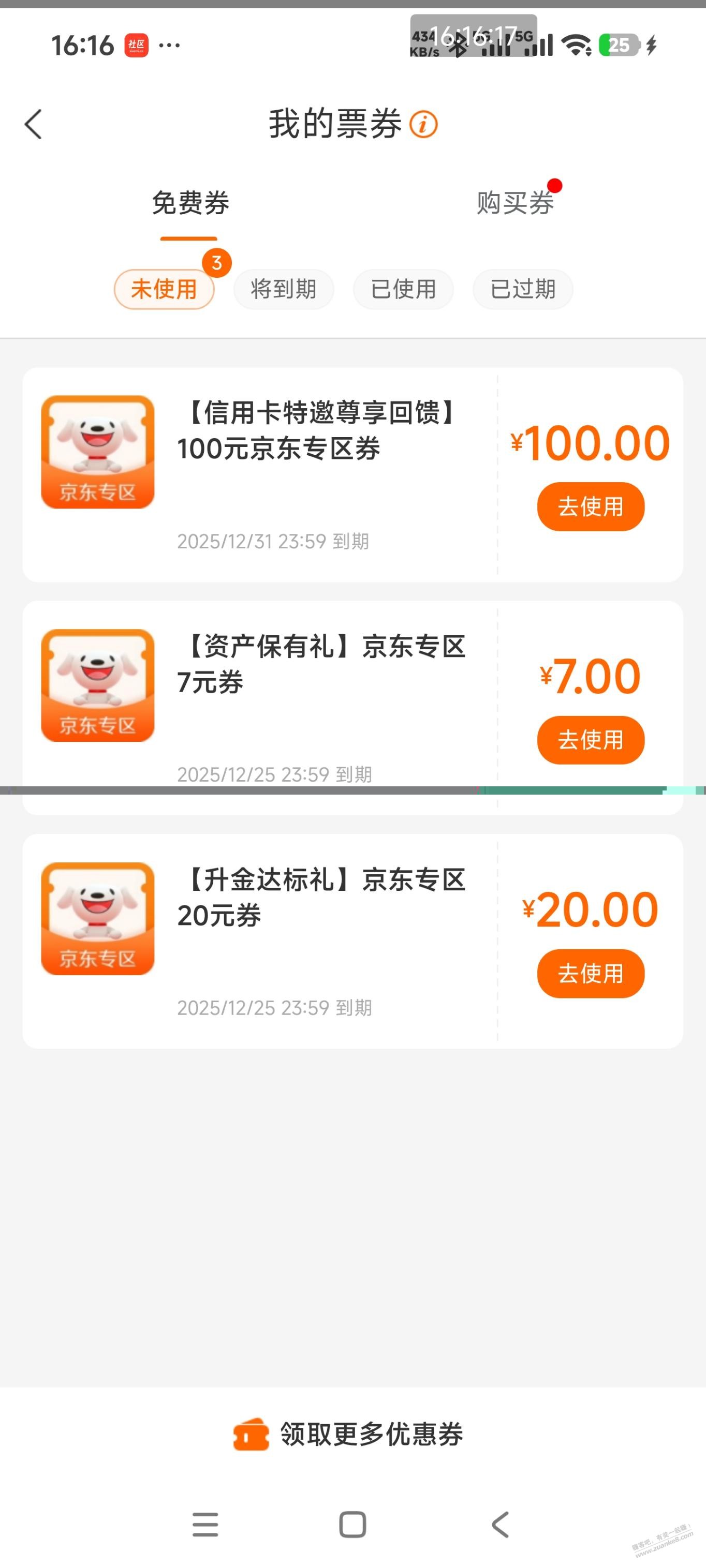
Task: Go to the home screen
Action: pyautogui.click(x=352, y=1525)
